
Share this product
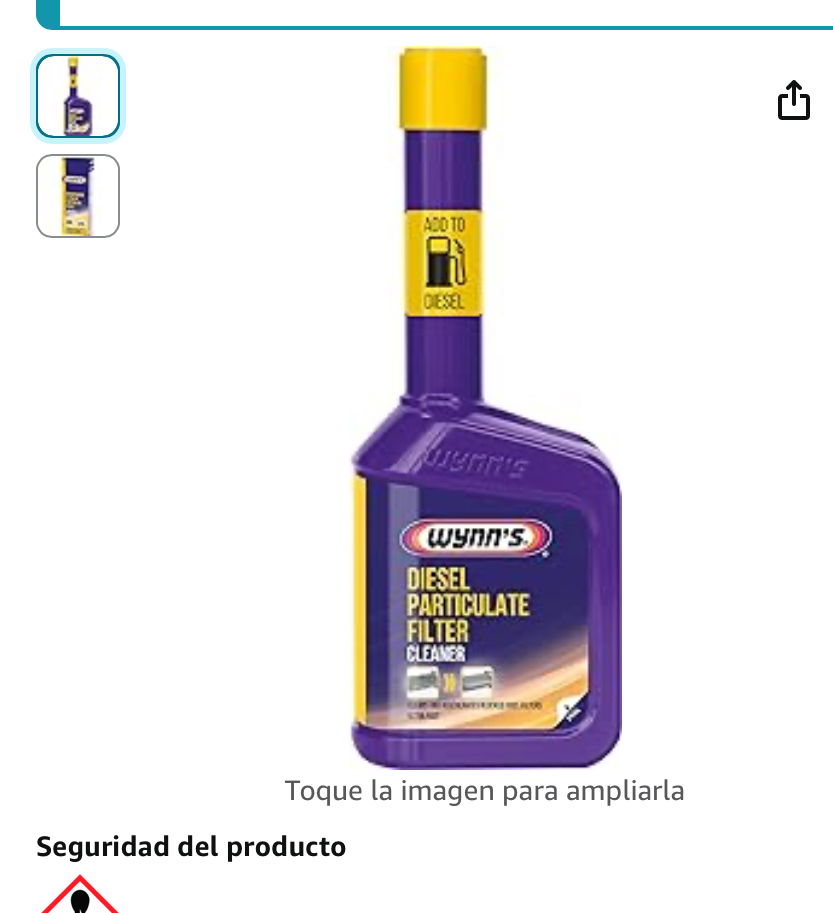point(793,100)
